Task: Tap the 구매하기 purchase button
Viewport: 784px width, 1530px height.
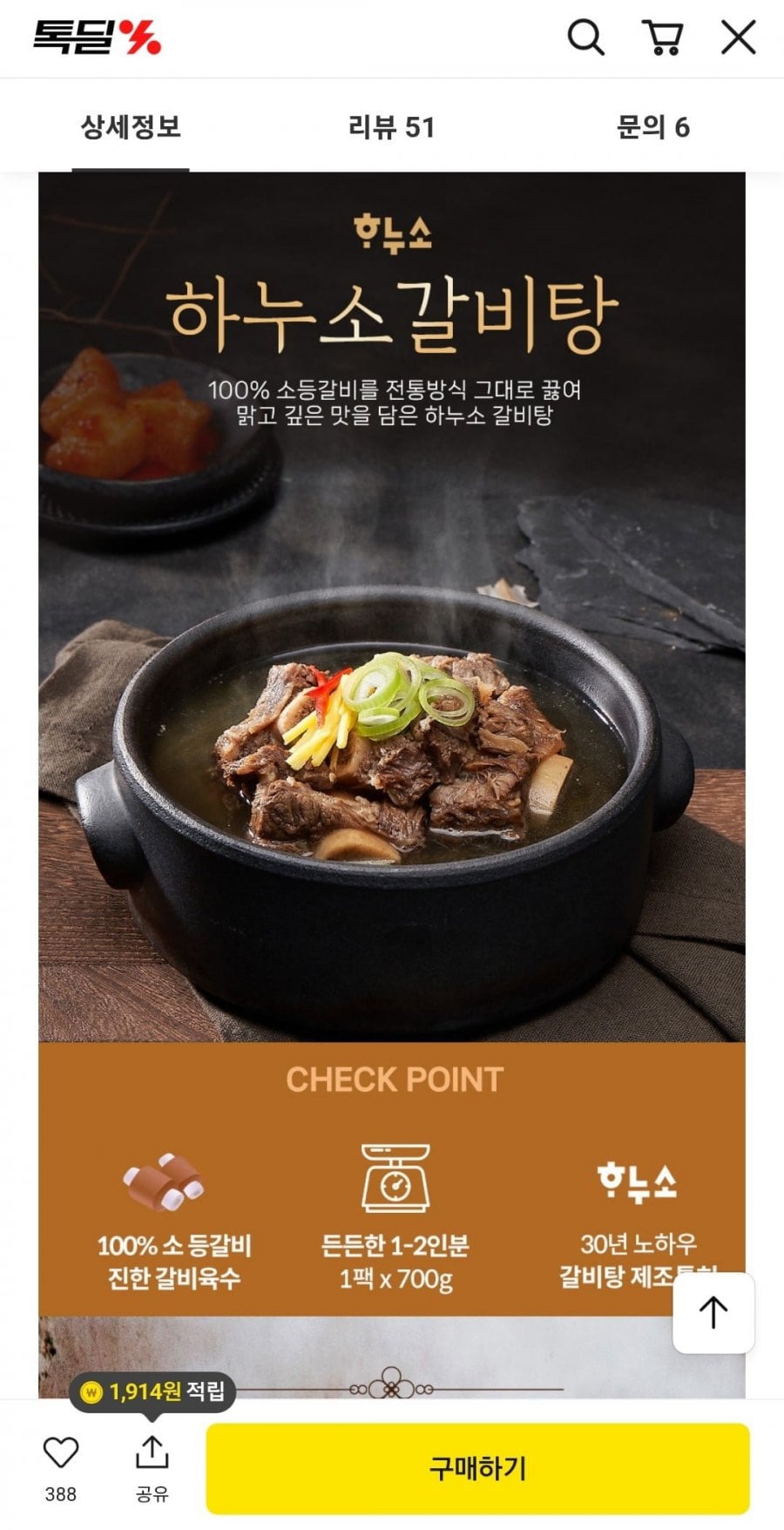Action: pyautogui.click(x=477, y=1468)
